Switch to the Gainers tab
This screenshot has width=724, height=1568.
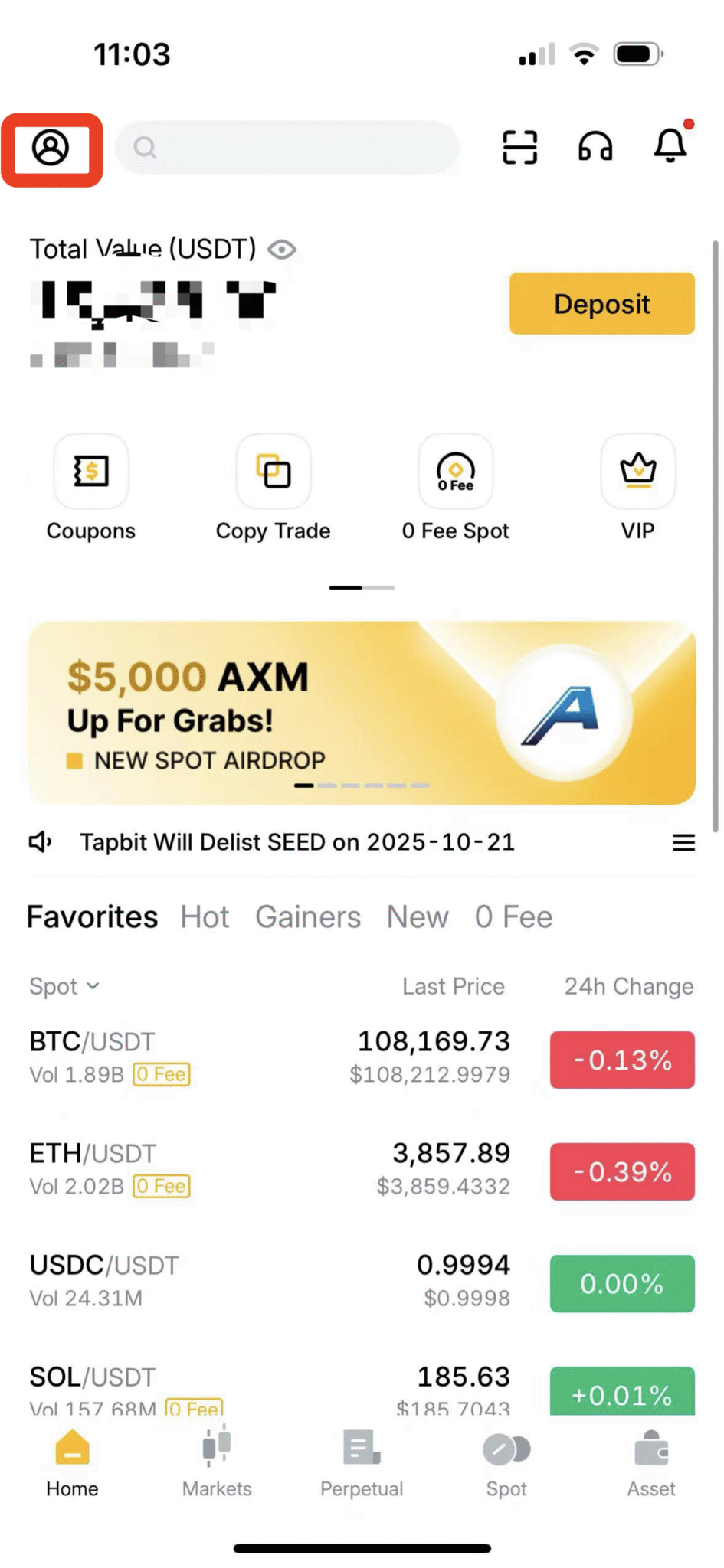[x=308, y=917]
